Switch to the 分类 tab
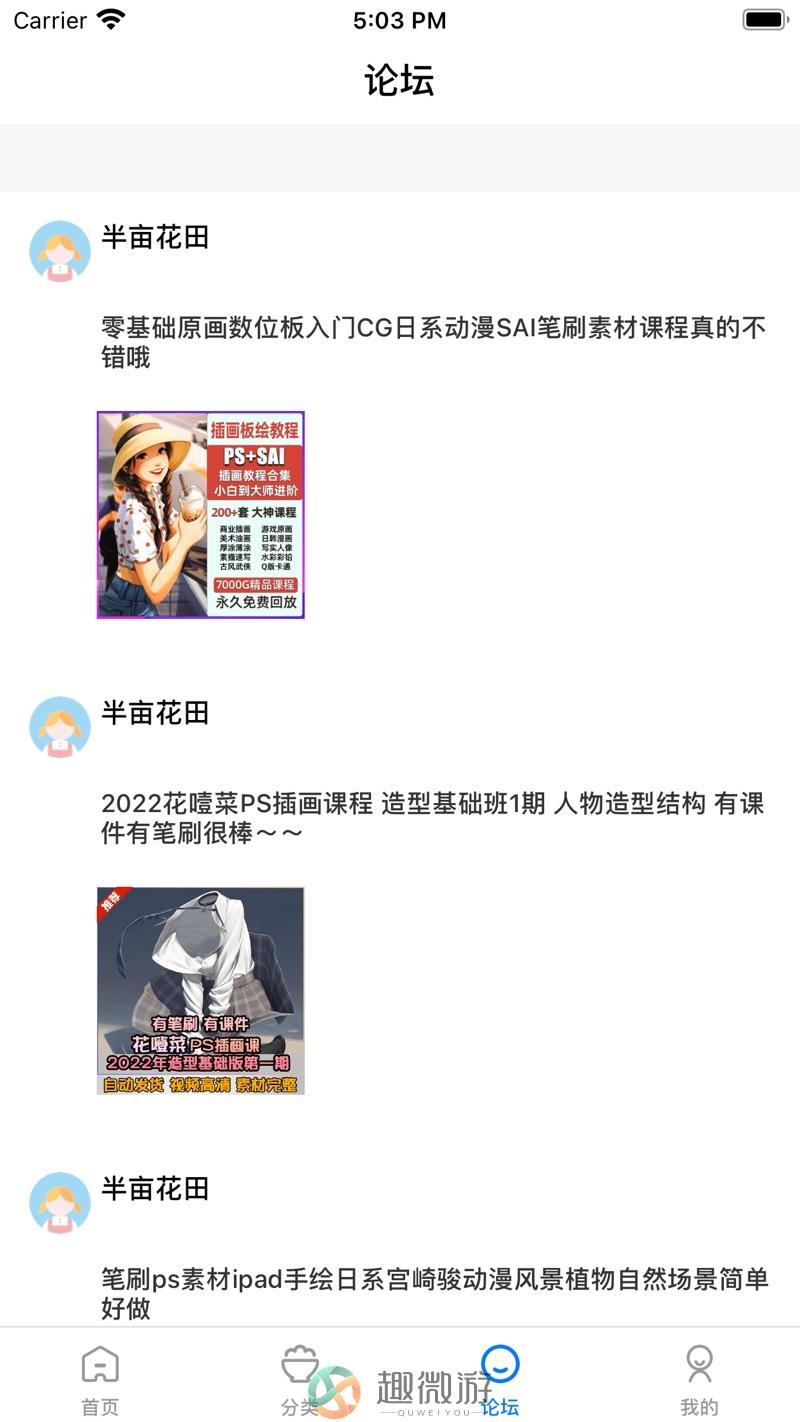The height and width of the screenshot is (1422, 800). [x=299, y=1380]
